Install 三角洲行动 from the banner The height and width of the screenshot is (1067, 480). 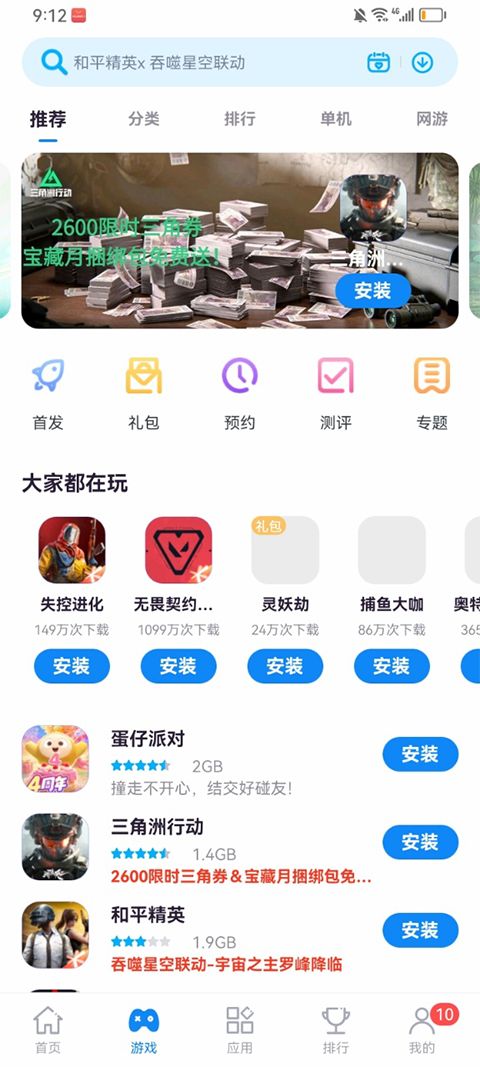click(372, 291)
